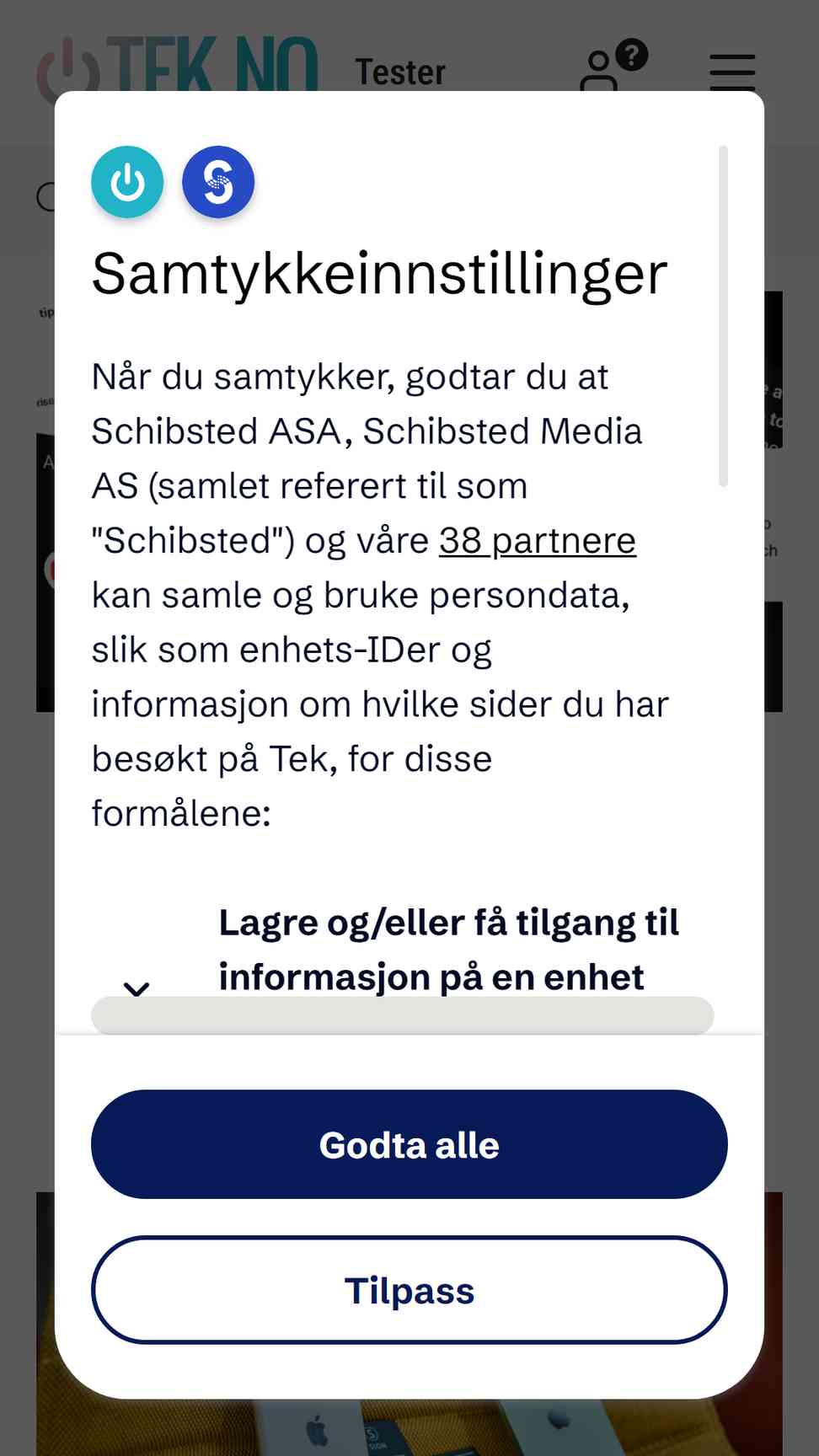This screenshot has height=1456, width=819.
Task: Accept all with Godta alle
Action: tap(409, 1144)
